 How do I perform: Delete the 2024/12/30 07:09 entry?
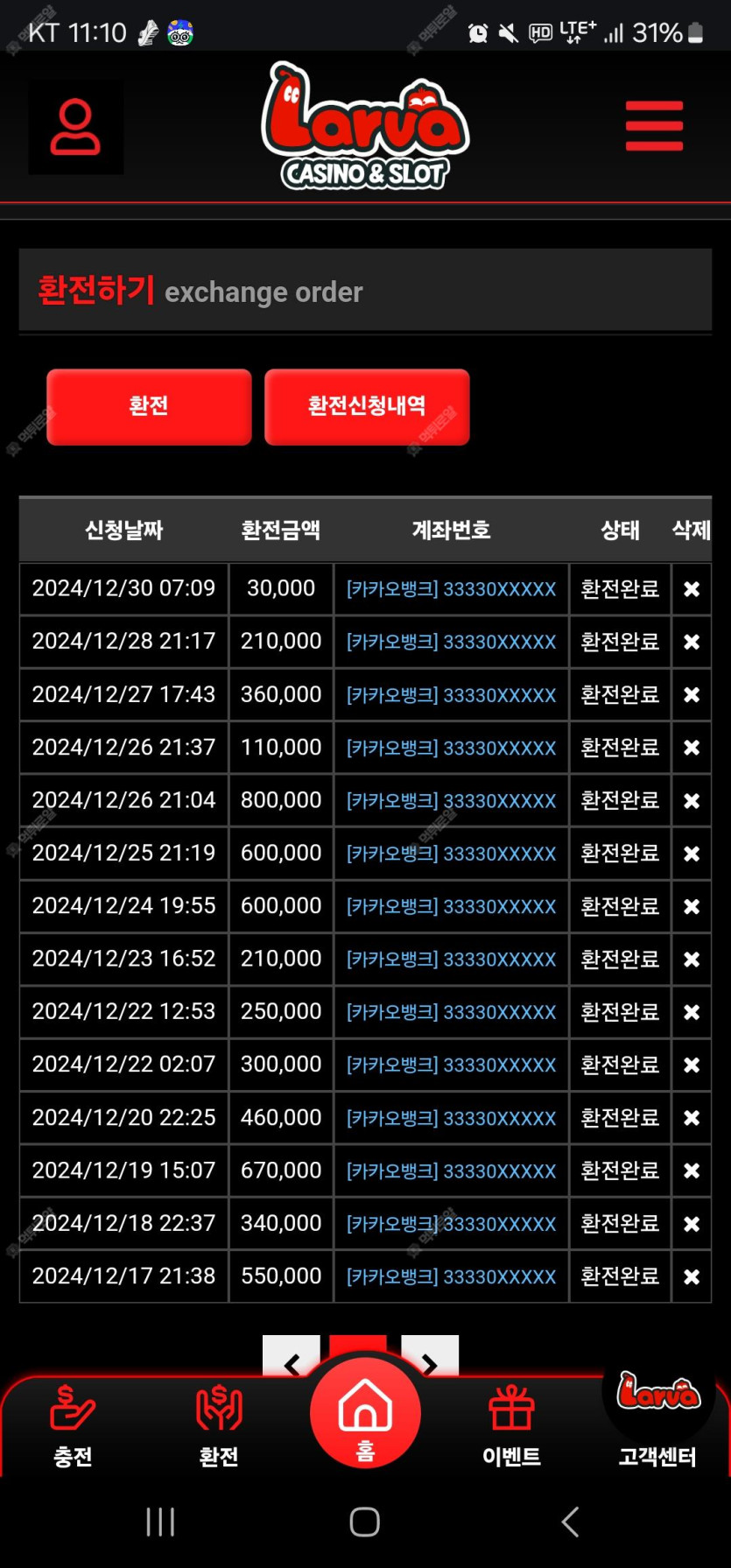pyautogui.click(x=692, y=589)
